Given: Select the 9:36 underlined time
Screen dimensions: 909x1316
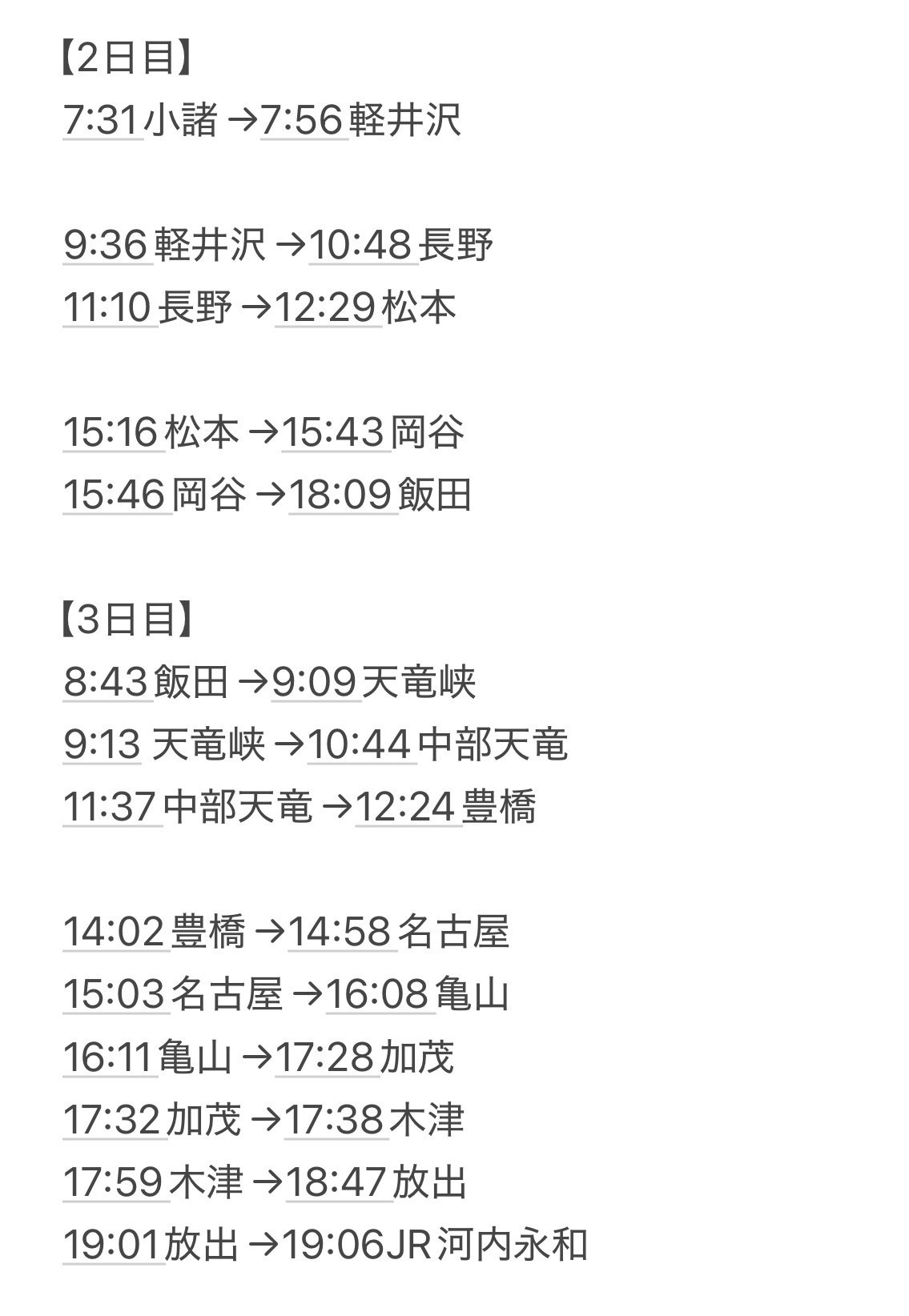Looking at the screenshot, I should tap(106, 245).
